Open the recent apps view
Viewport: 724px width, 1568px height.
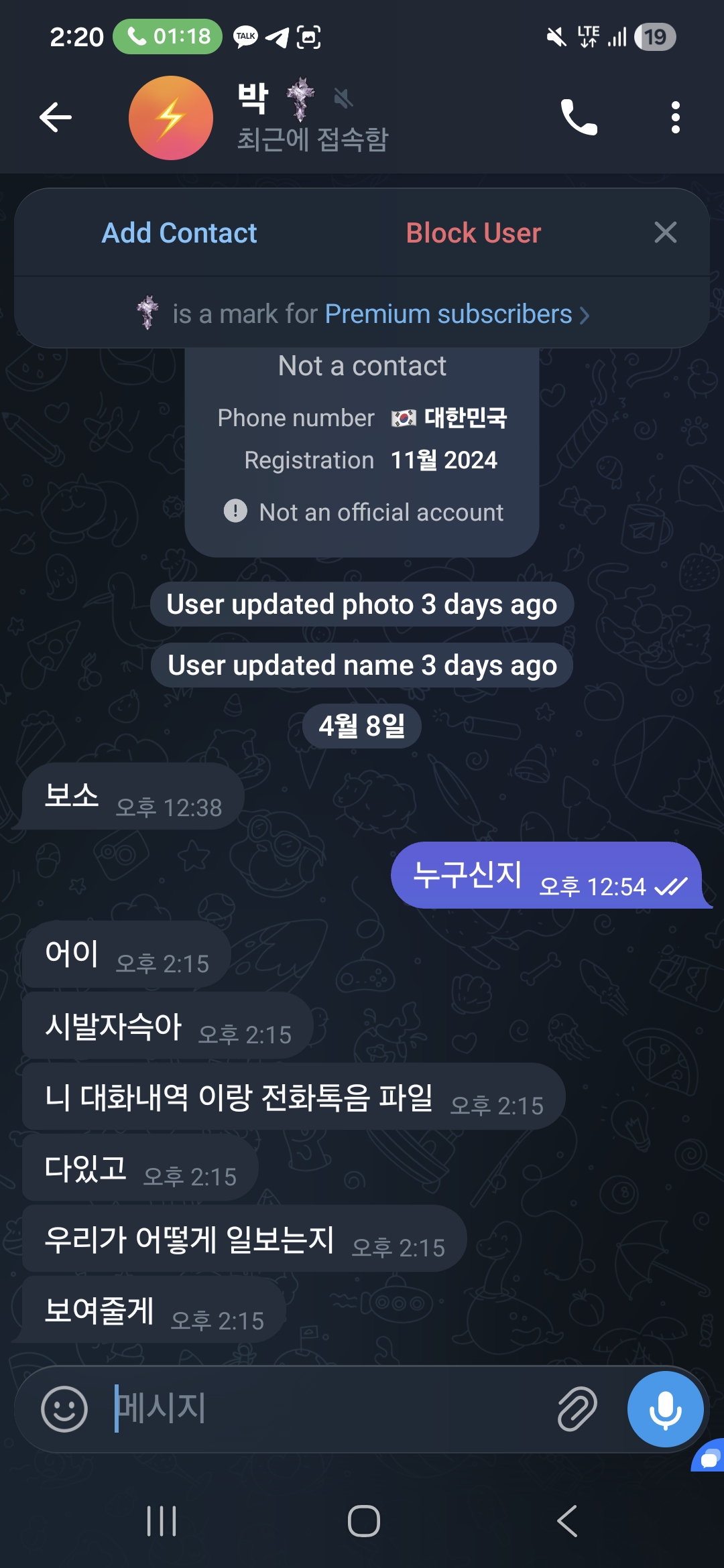[x=162, y=1520]
